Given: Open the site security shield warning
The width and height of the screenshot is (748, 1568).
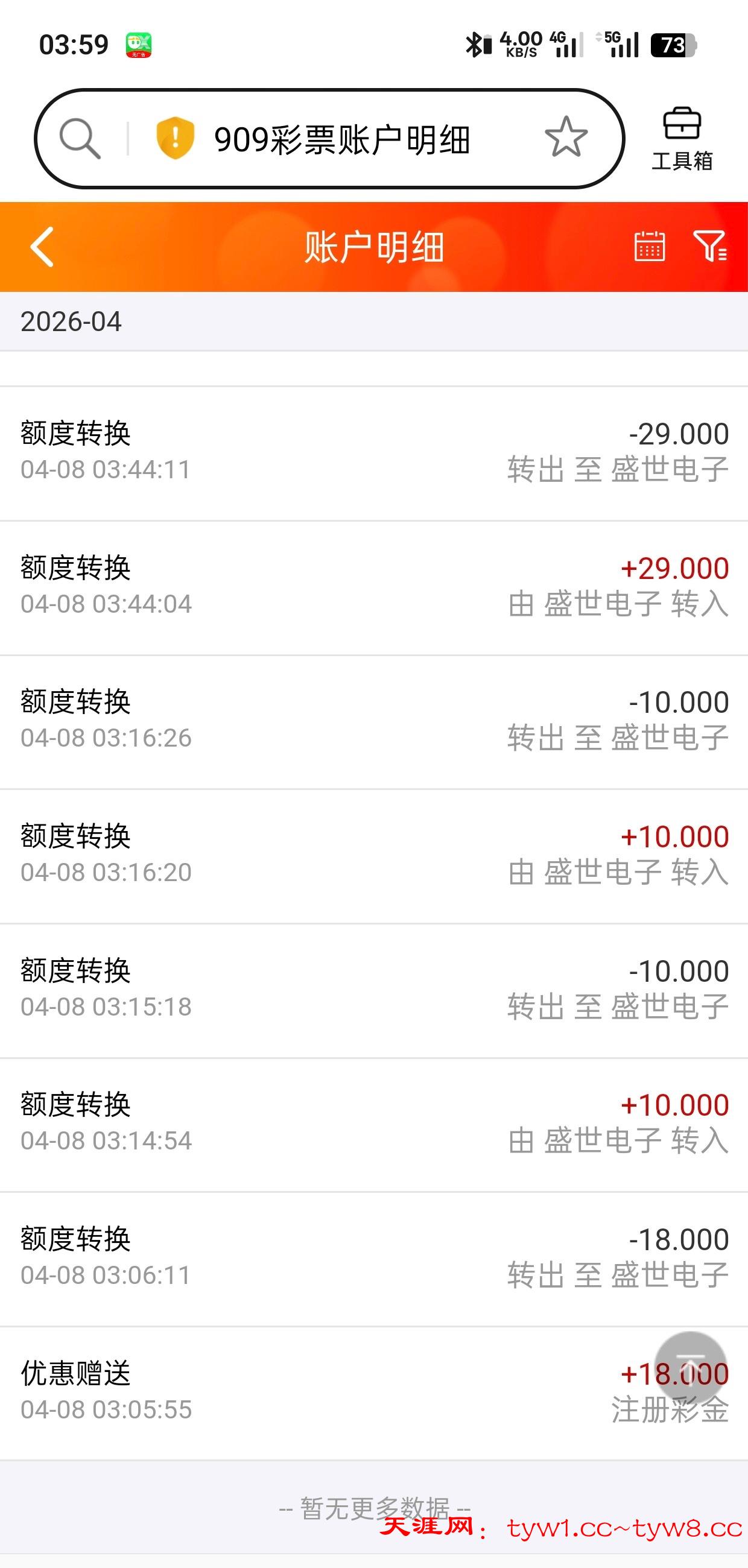Looking at the screenshot, I should click(x=176, y=138).
